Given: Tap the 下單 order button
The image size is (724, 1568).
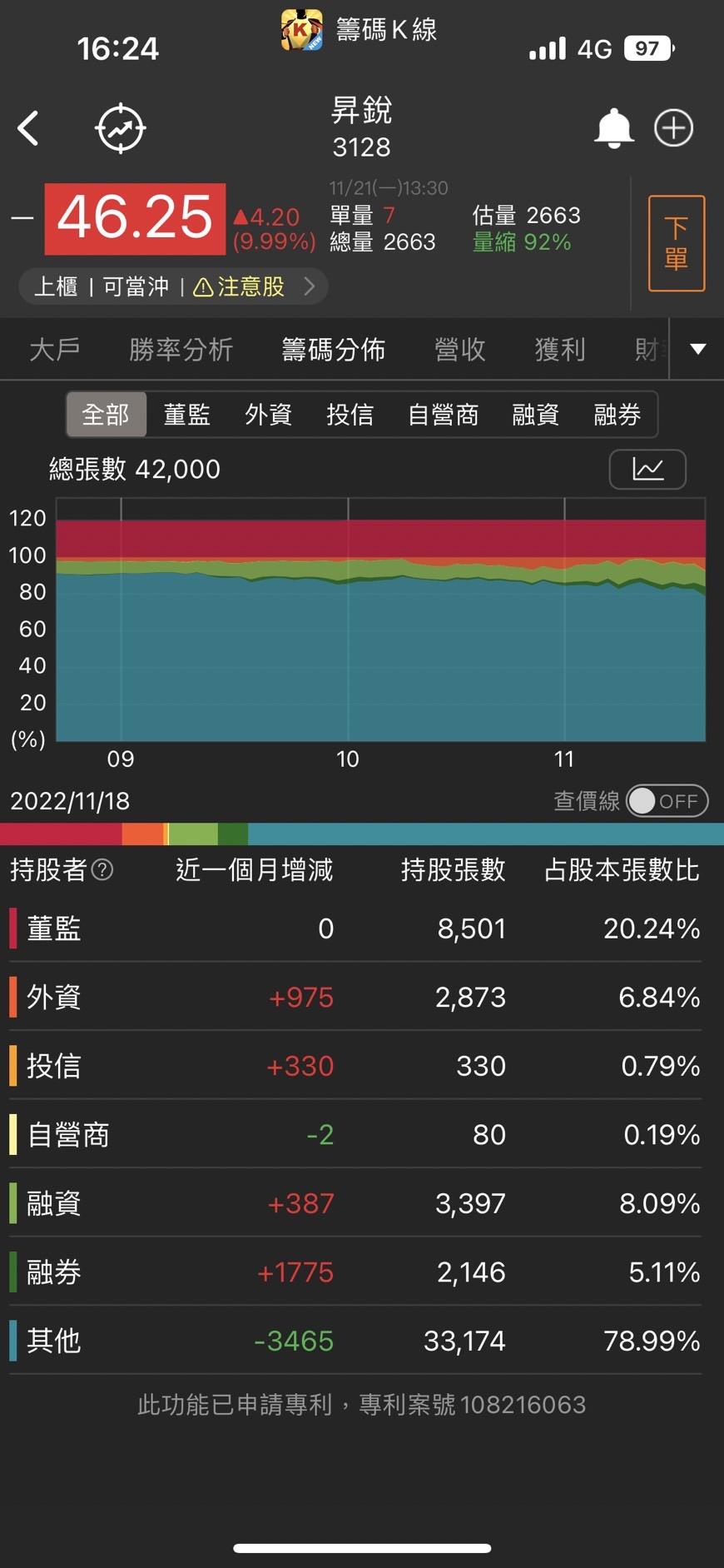Looking at the screenshot, I should (677, 242).
